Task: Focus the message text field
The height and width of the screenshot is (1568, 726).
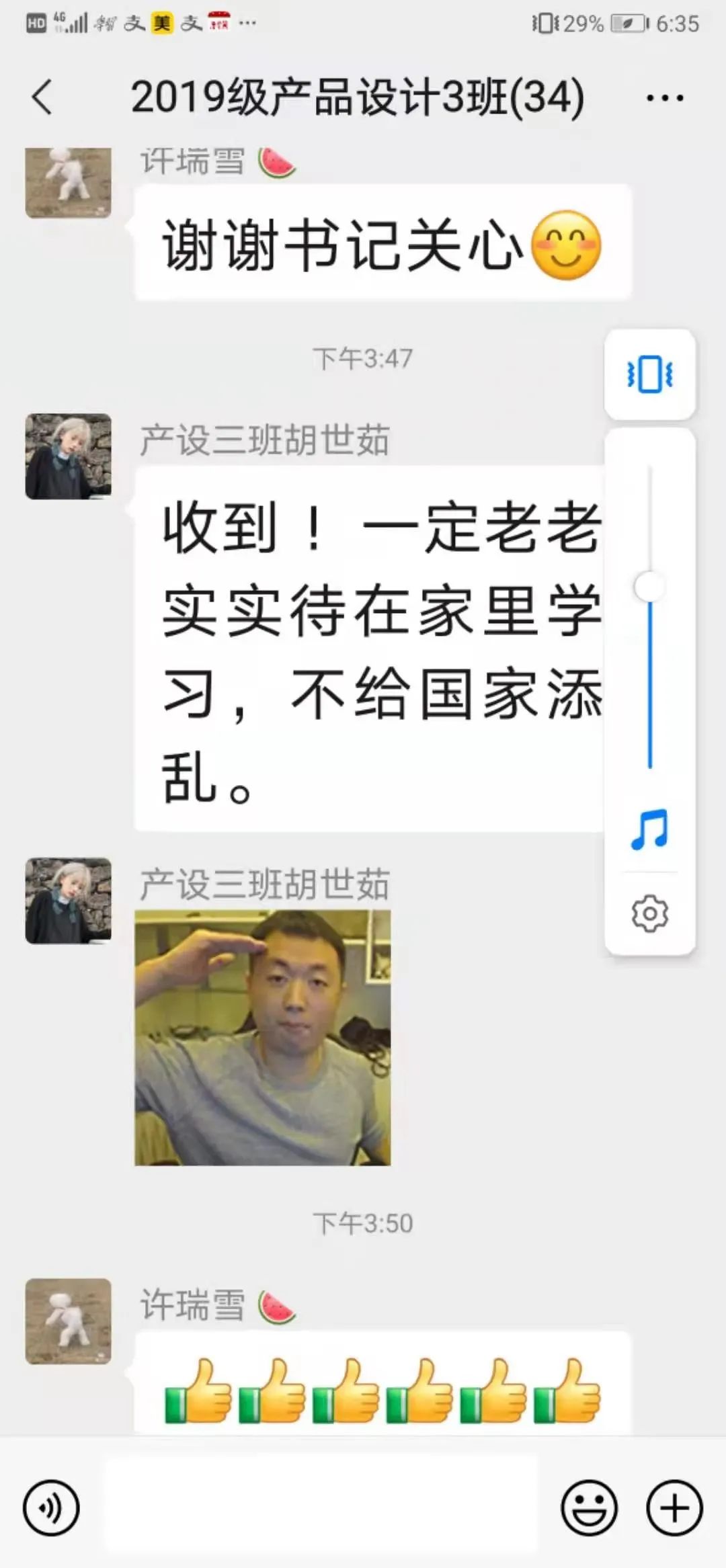Action: (x=320, y=1508)
